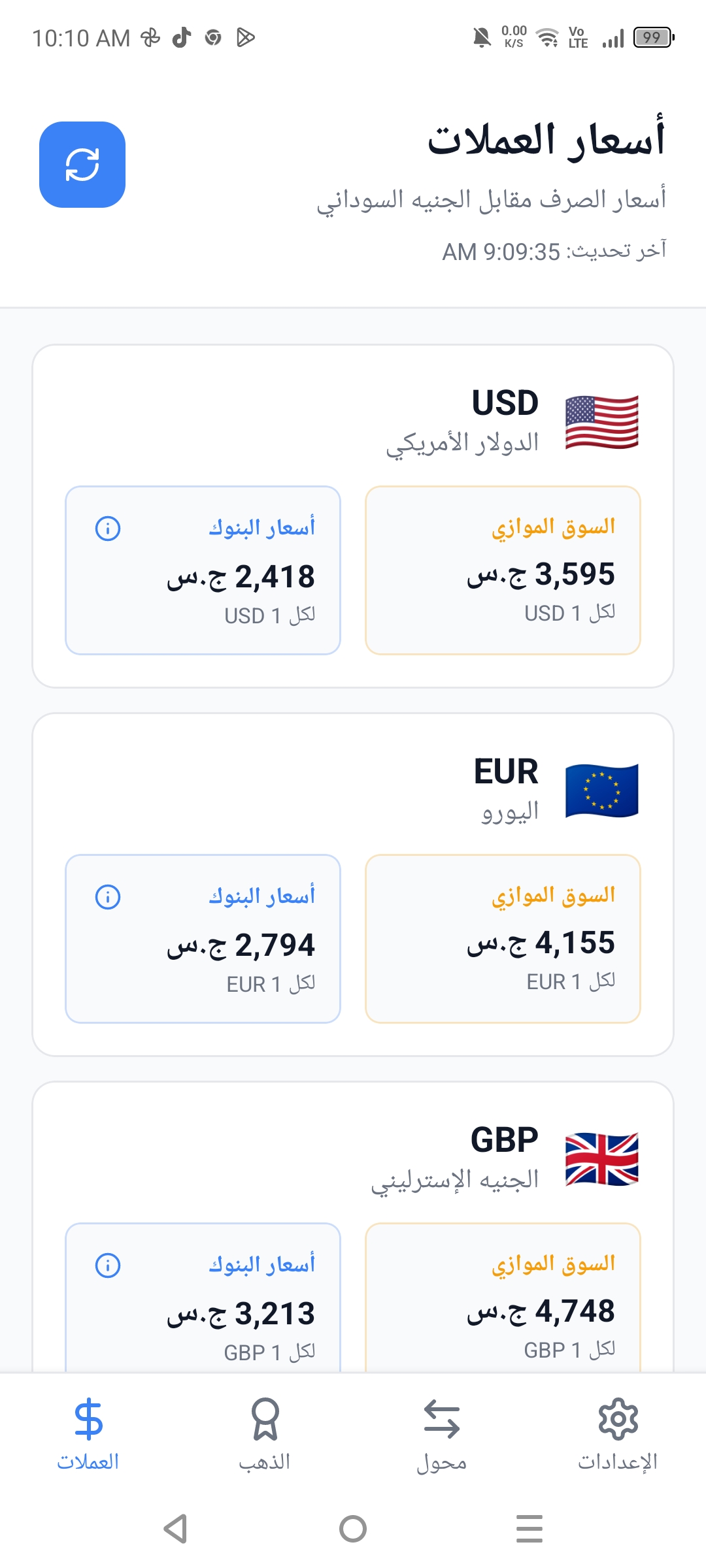Image resolution: width=706 pixels, height=1568 pixels.
Task: Tap the battery indicator in status bar
Action: tap(650, 37)
